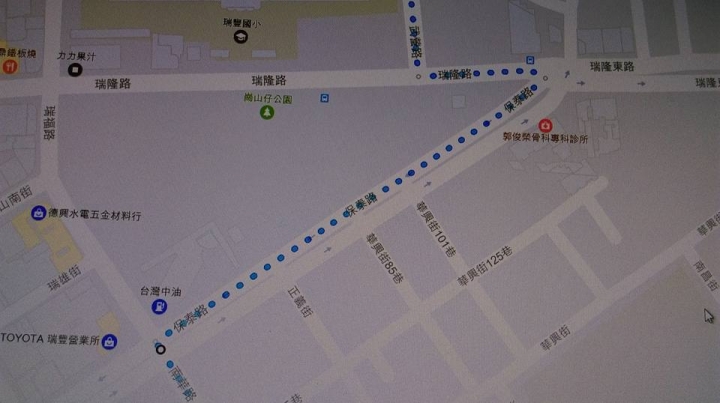
Task: Open the 瑞豐國小 school marker
Action: point(240,37)
